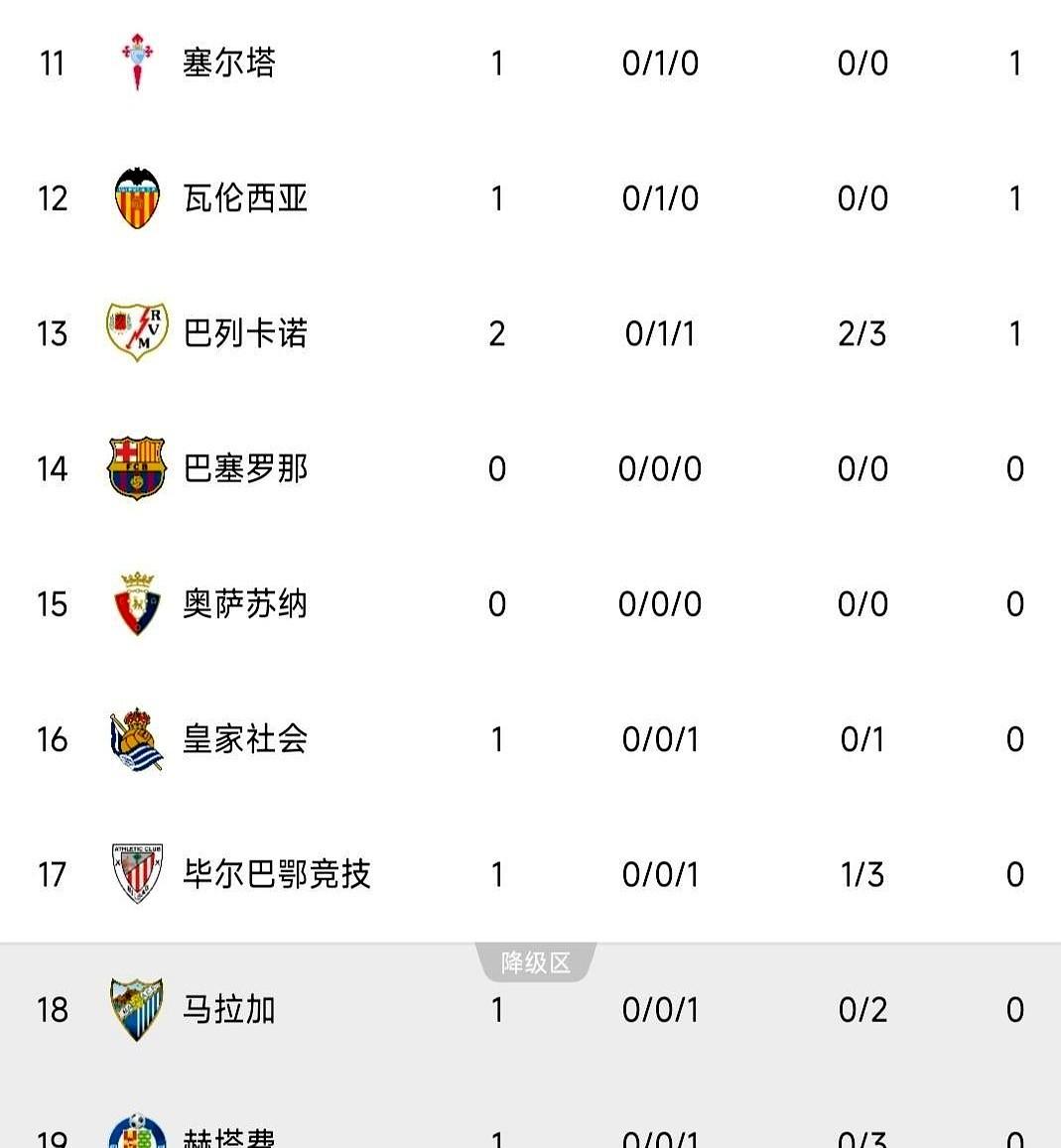
Task: Select the 巴列卡诺 team row
Action: tap(530, 333)
